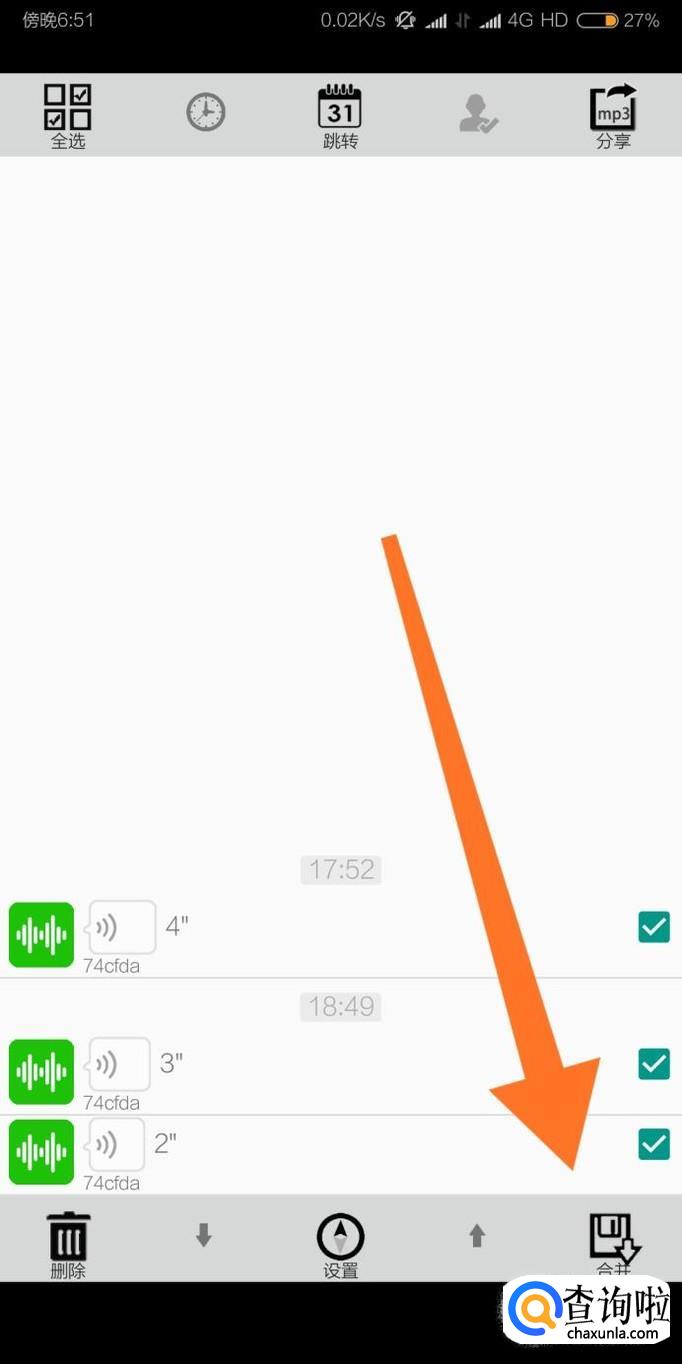The image size is (682, 1364).
Task: Uncheck the 4" voice message checkbox
Action: (654, 927)
